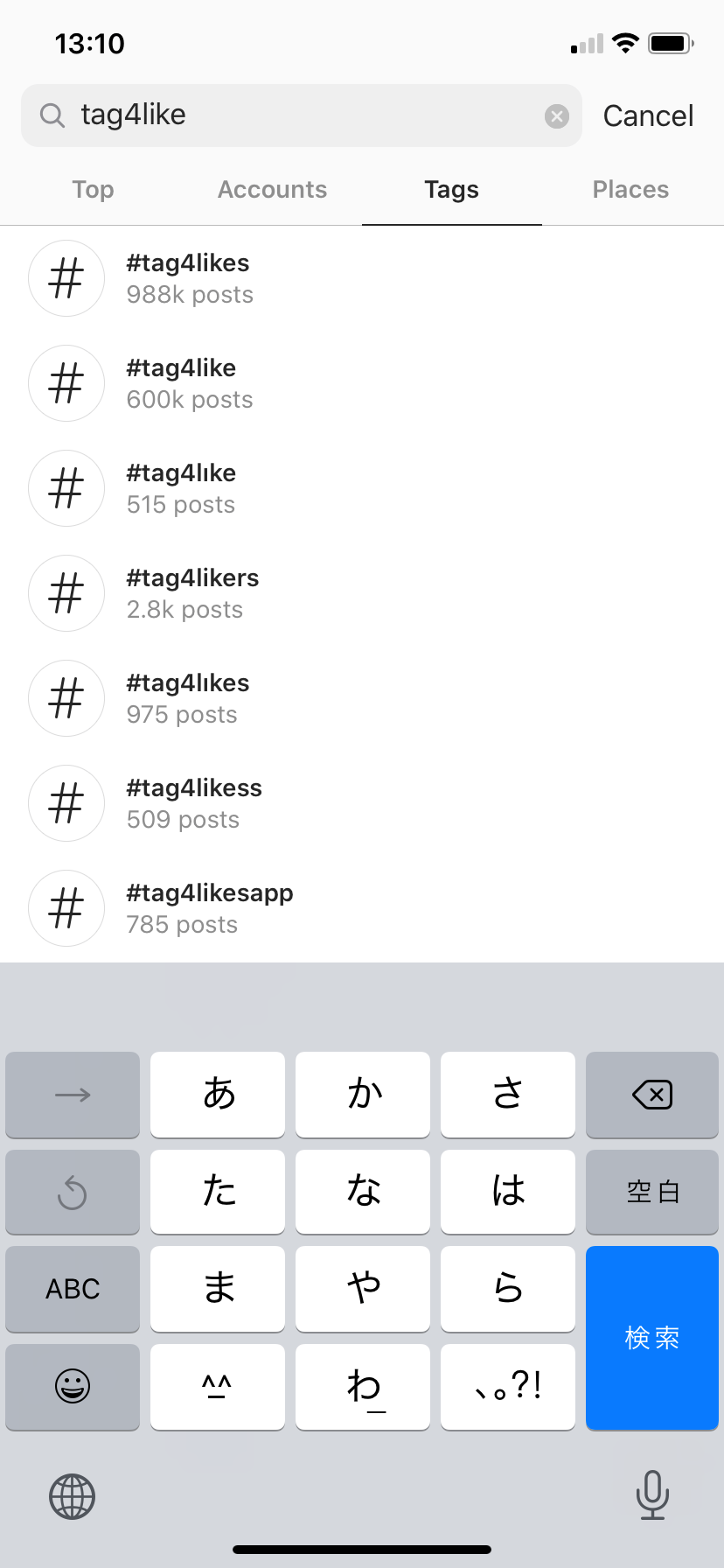Switch to the Places tab
724x1568 pixels.
(630, 189)
